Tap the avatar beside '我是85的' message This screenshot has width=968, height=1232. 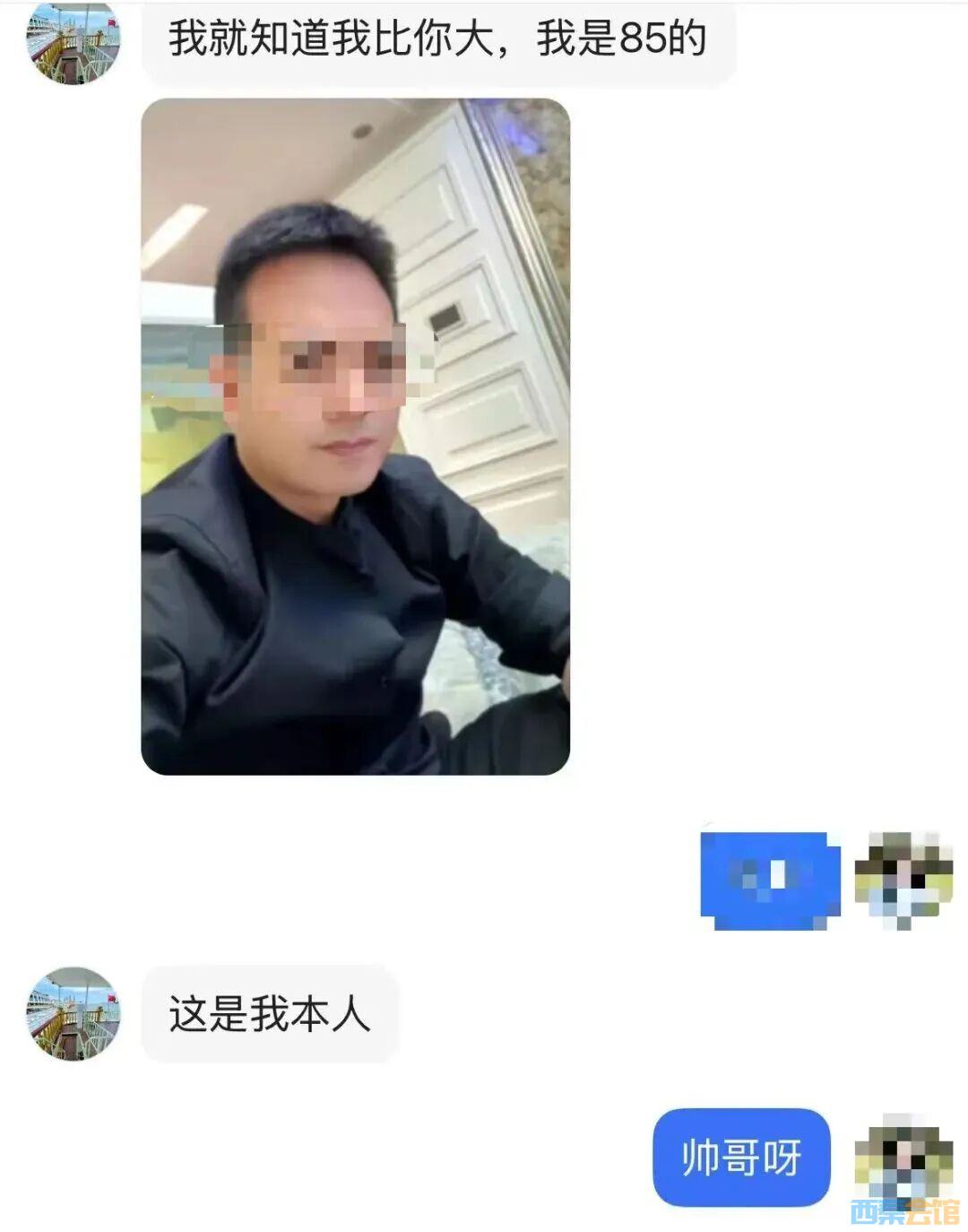(73, 41)
